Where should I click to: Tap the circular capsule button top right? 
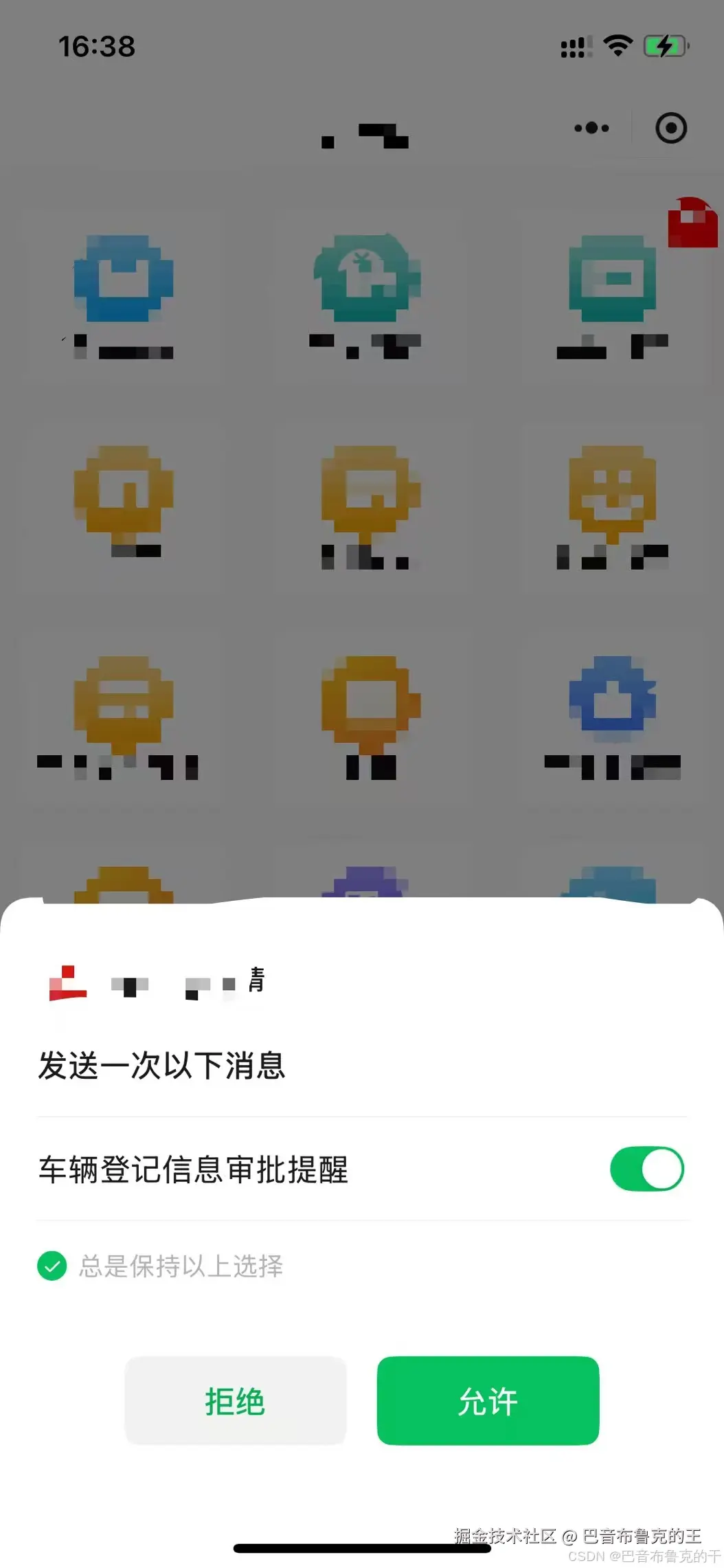coord(670,128)
